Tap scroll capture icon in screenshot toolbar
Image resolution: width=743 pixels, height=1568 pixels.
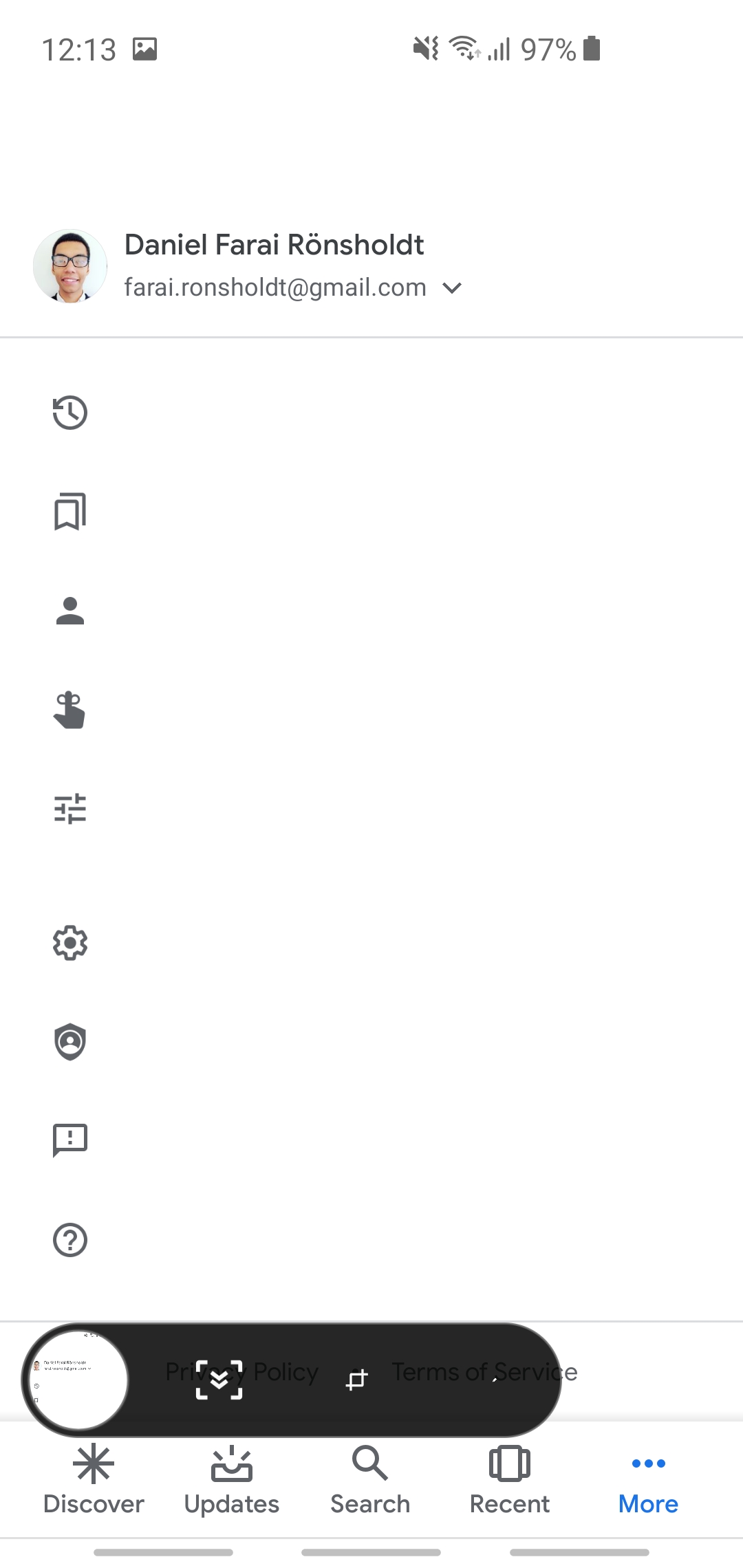(x=219, y=1382)
